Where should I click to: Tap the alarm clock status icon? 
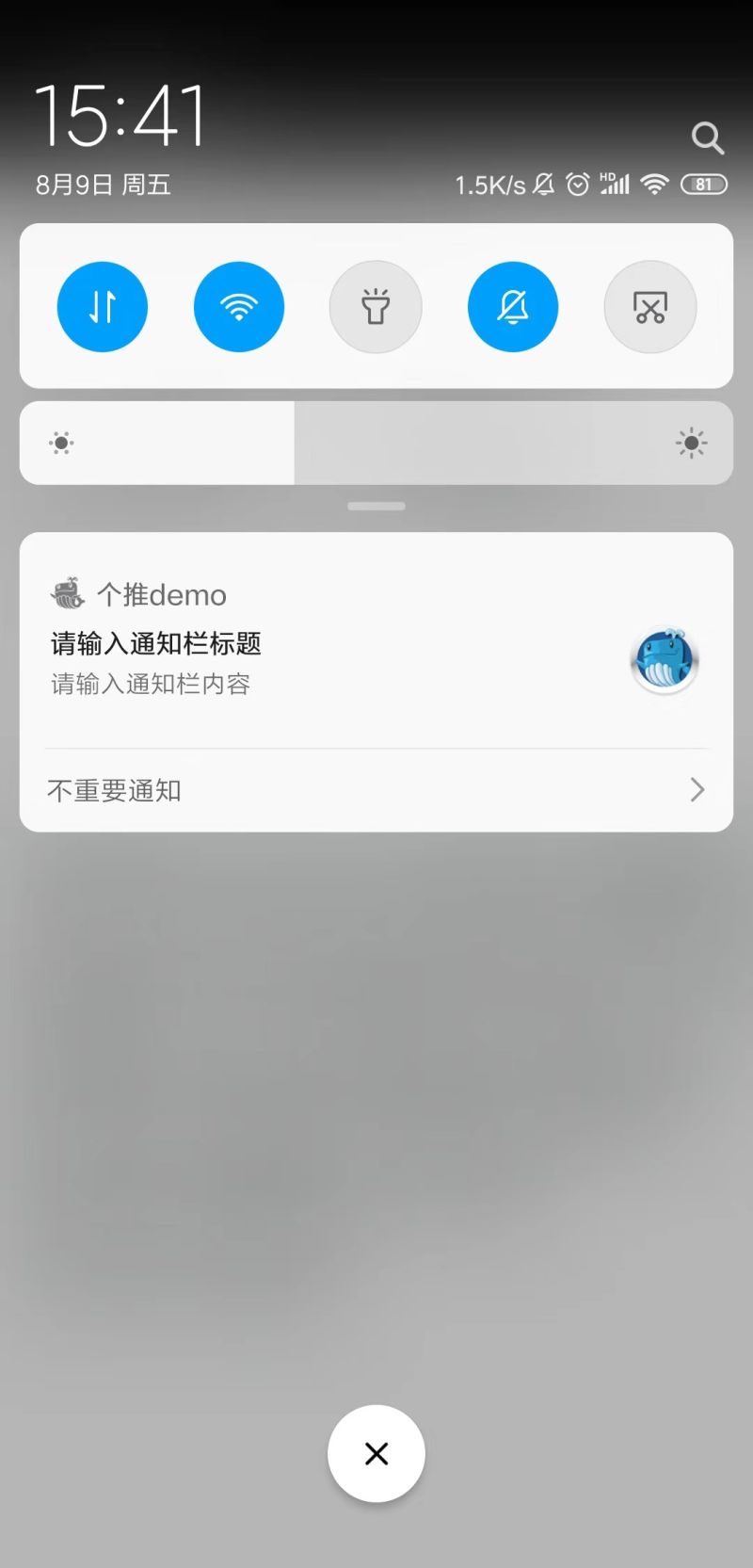(x=577, y=185)
